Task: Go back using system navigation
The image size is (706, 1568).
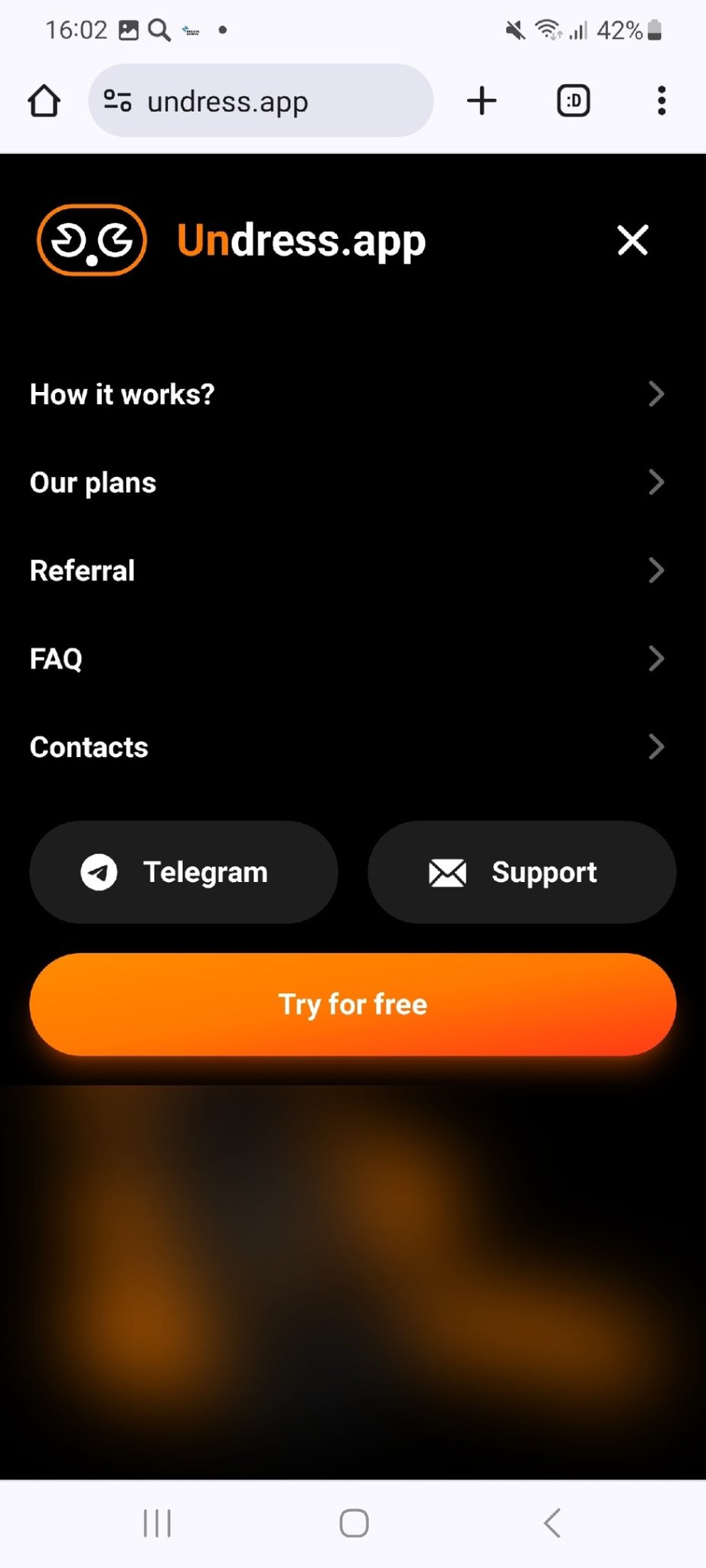Action: coord(552,1523)
